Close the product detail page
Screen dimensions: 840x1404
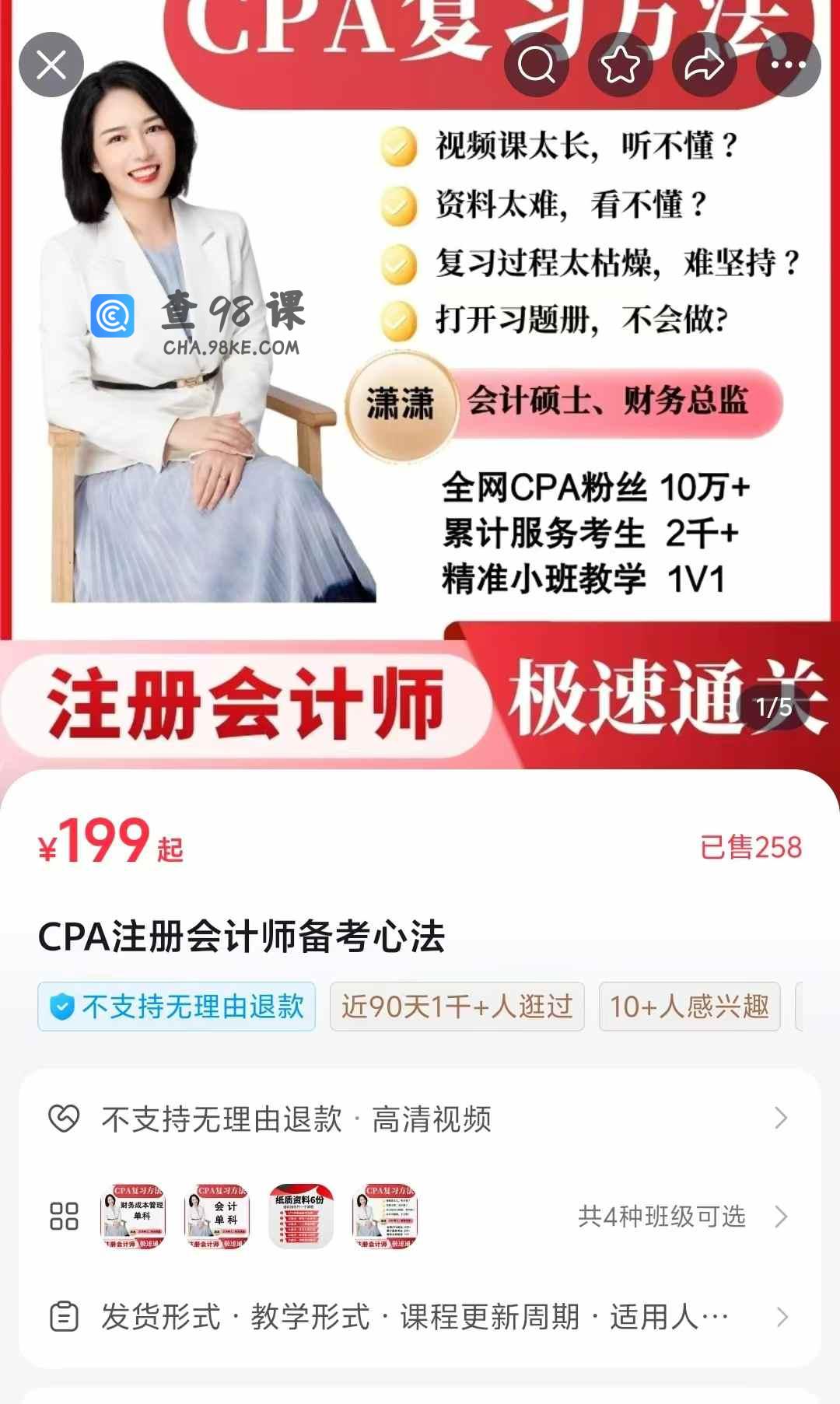pos(51,65)
